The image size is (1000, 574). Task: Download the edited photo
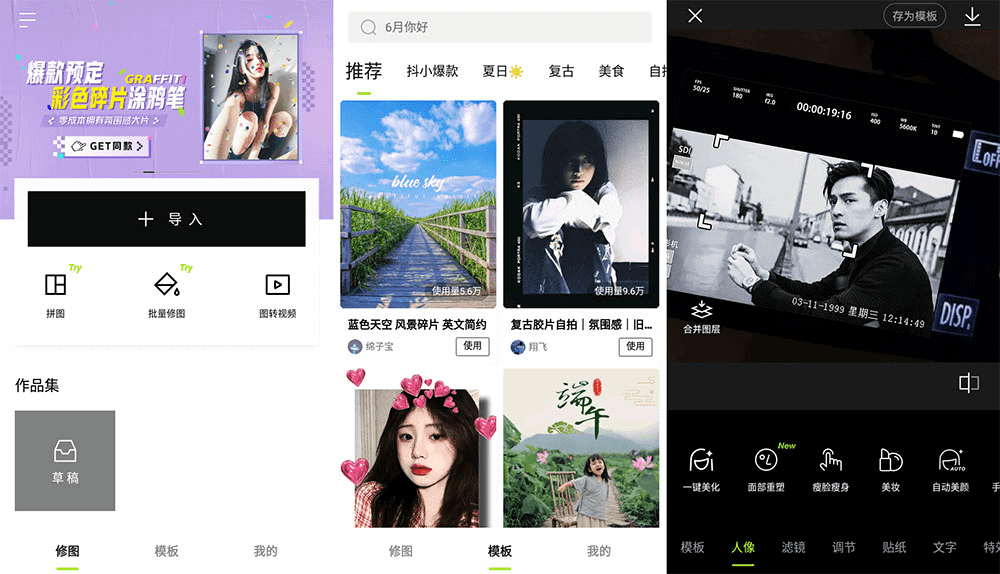(x=972, y=16)
